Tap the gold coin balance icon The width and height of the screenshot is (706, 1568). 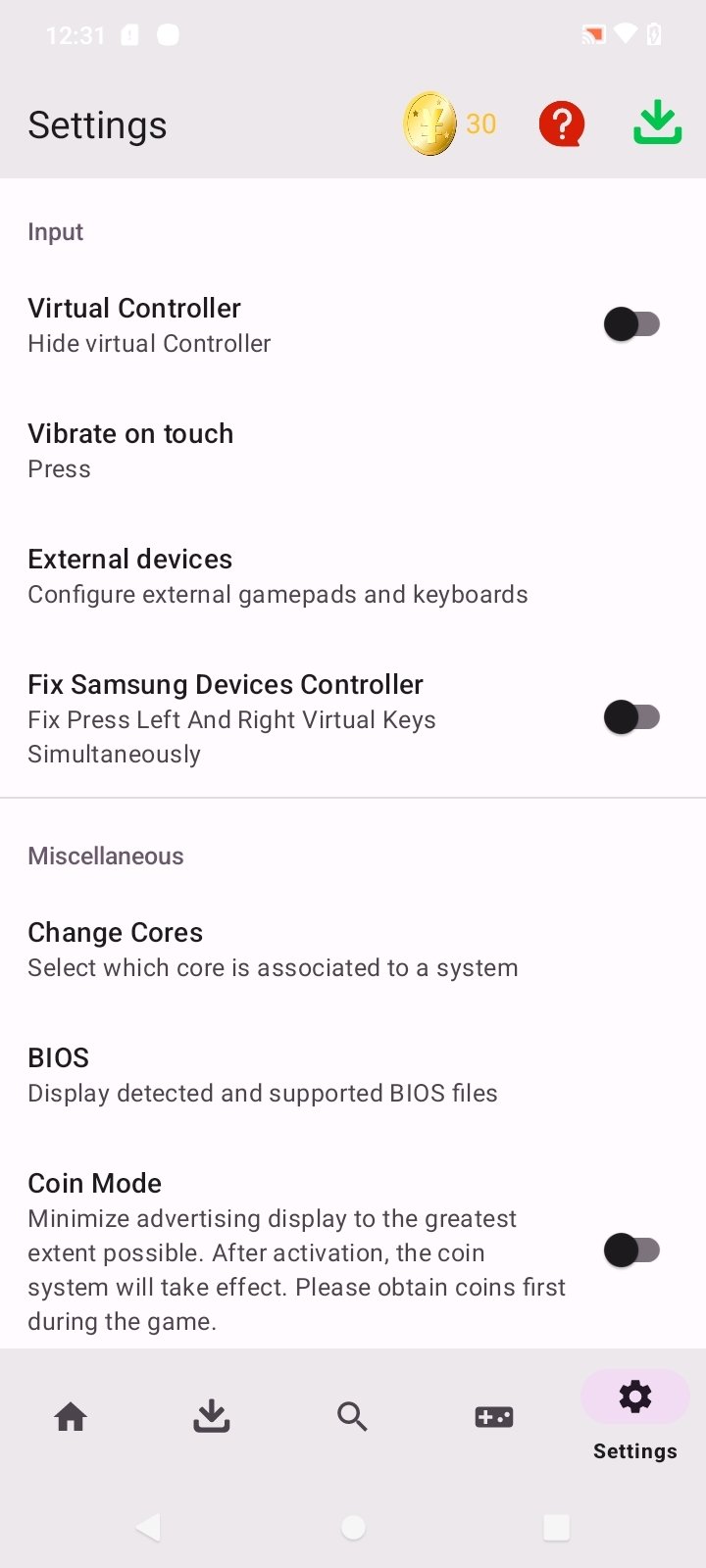point(429,124)
